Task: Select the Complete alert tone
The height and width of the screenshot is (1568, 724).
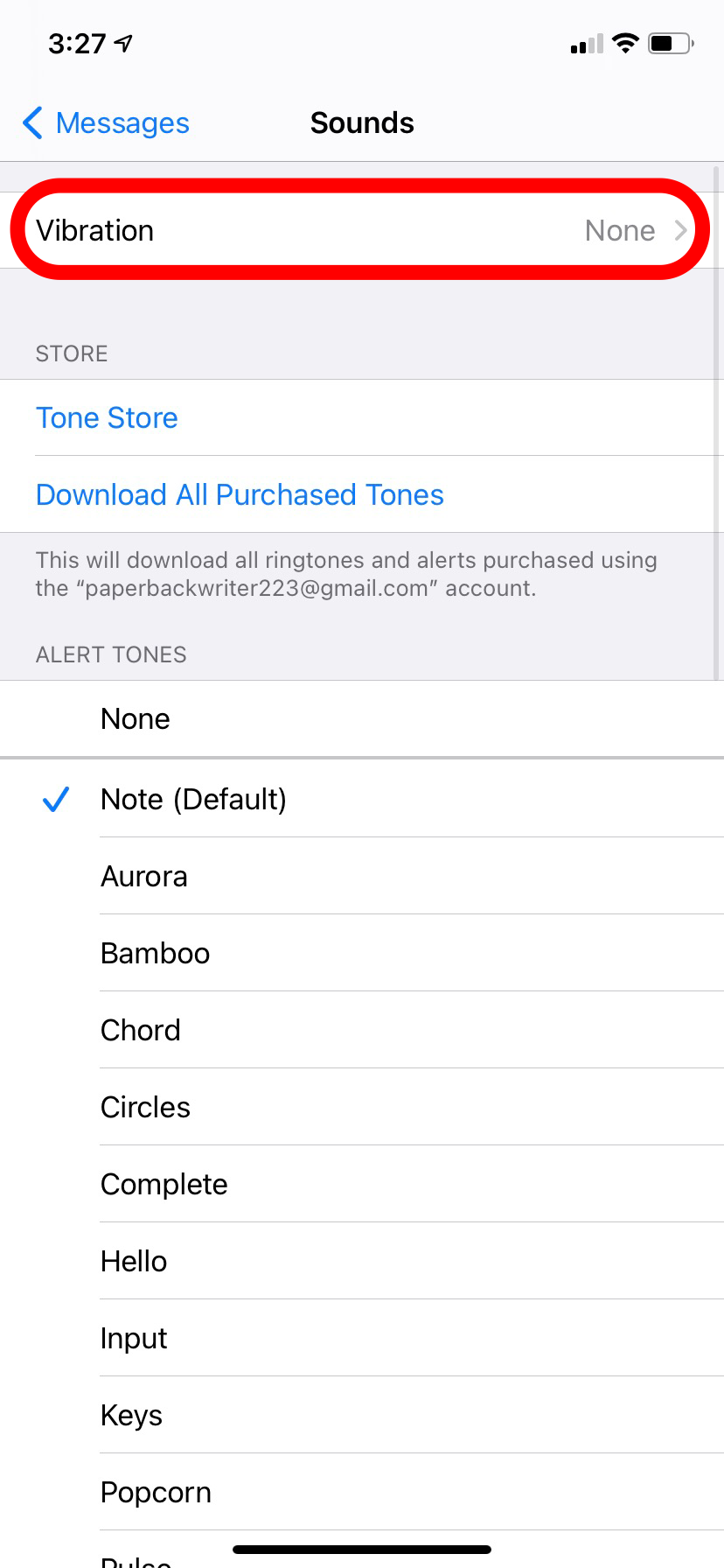Action: pos(362,1184)
